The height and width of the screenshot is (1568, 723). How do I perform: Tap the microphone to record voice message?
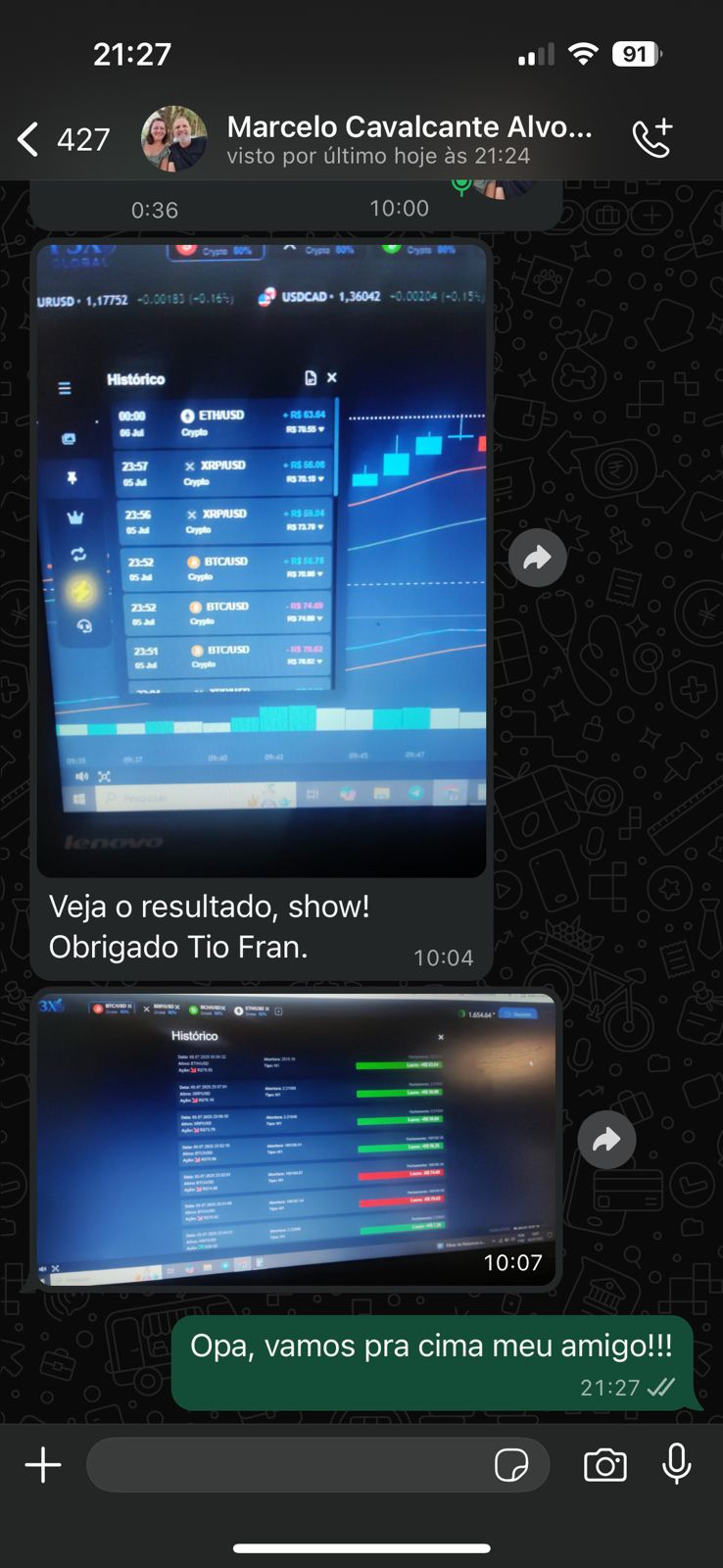point(677,1464)
